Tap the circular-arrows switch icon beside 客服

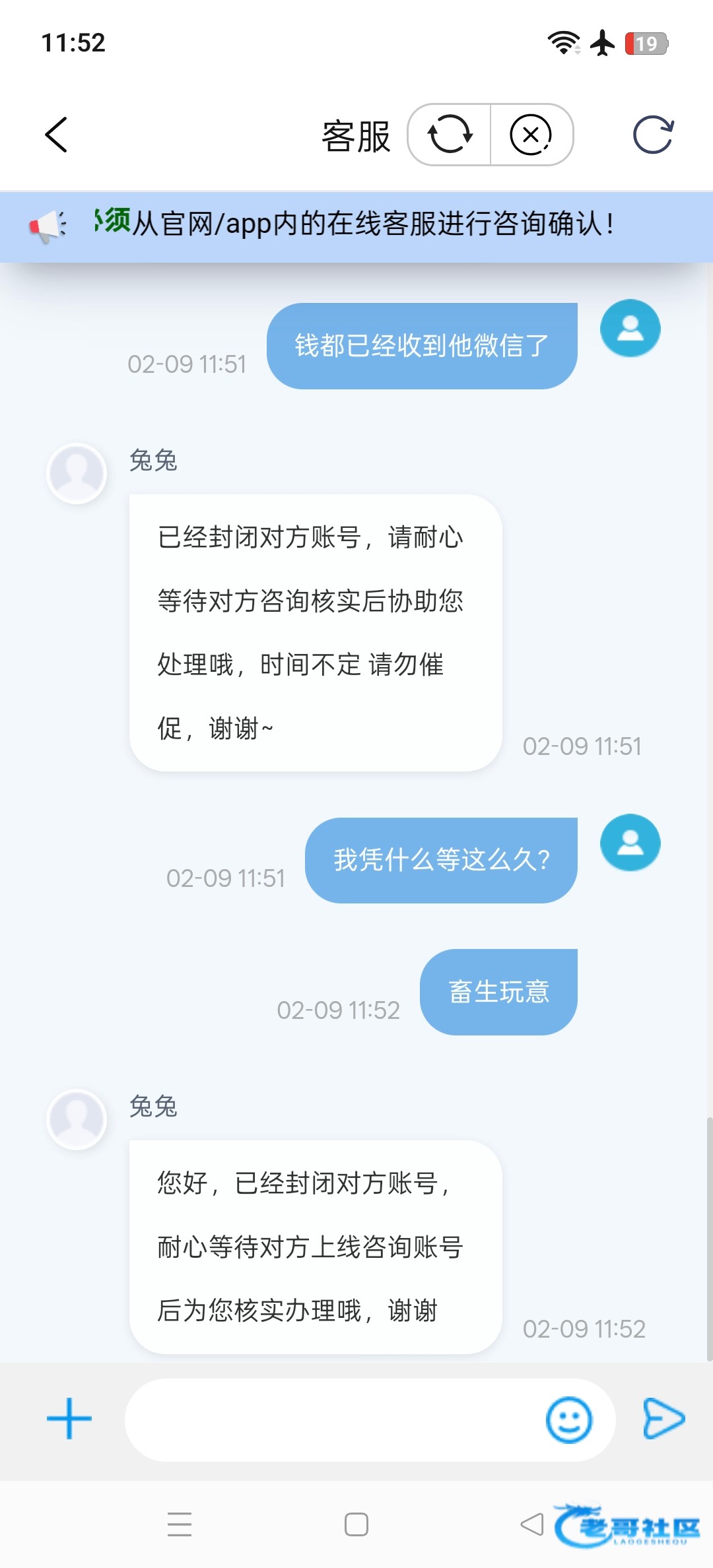tap(450, 135)
